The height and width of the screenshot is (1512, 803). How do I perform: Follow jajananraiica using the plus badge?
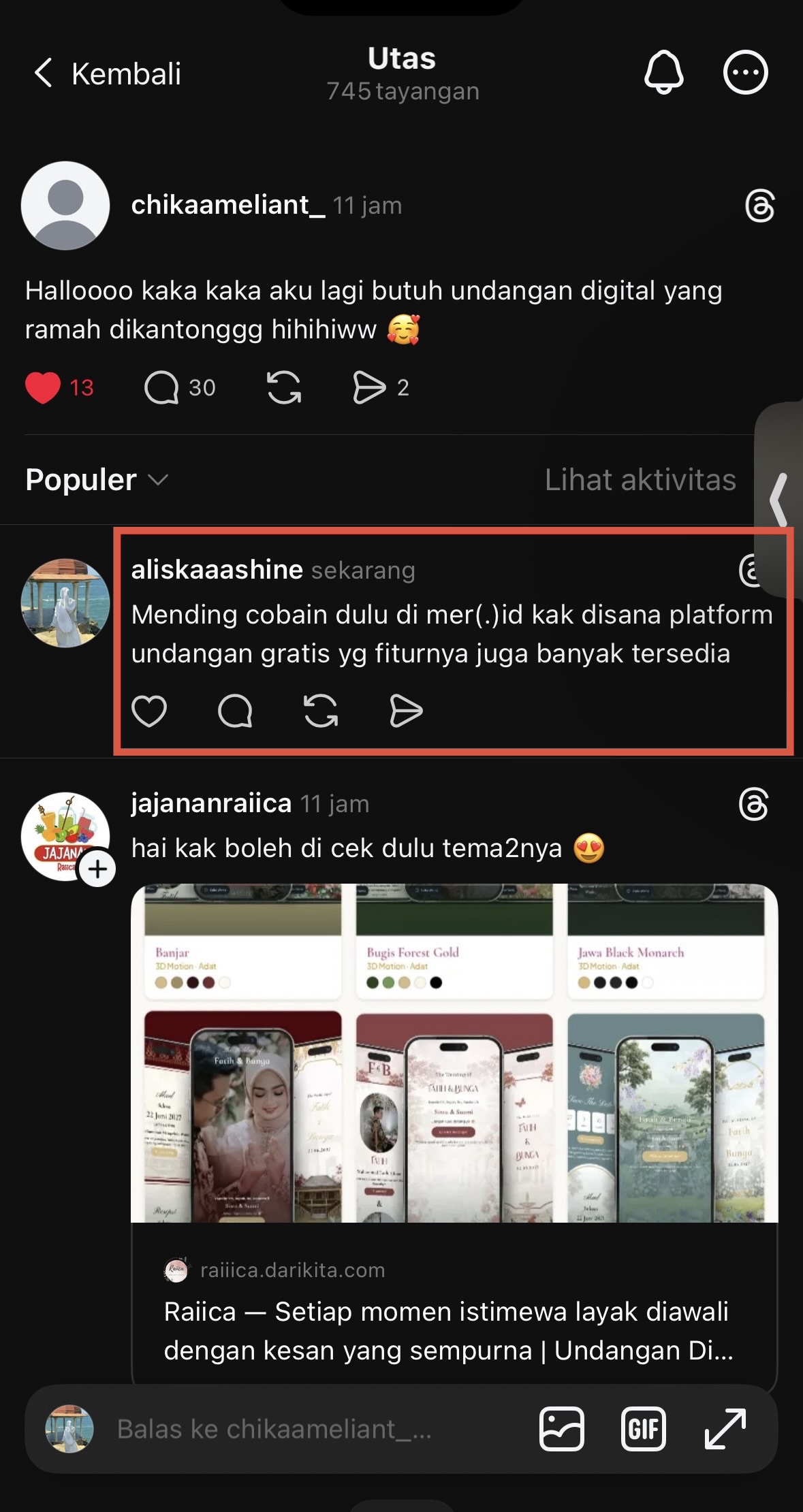tap(97, 869)
